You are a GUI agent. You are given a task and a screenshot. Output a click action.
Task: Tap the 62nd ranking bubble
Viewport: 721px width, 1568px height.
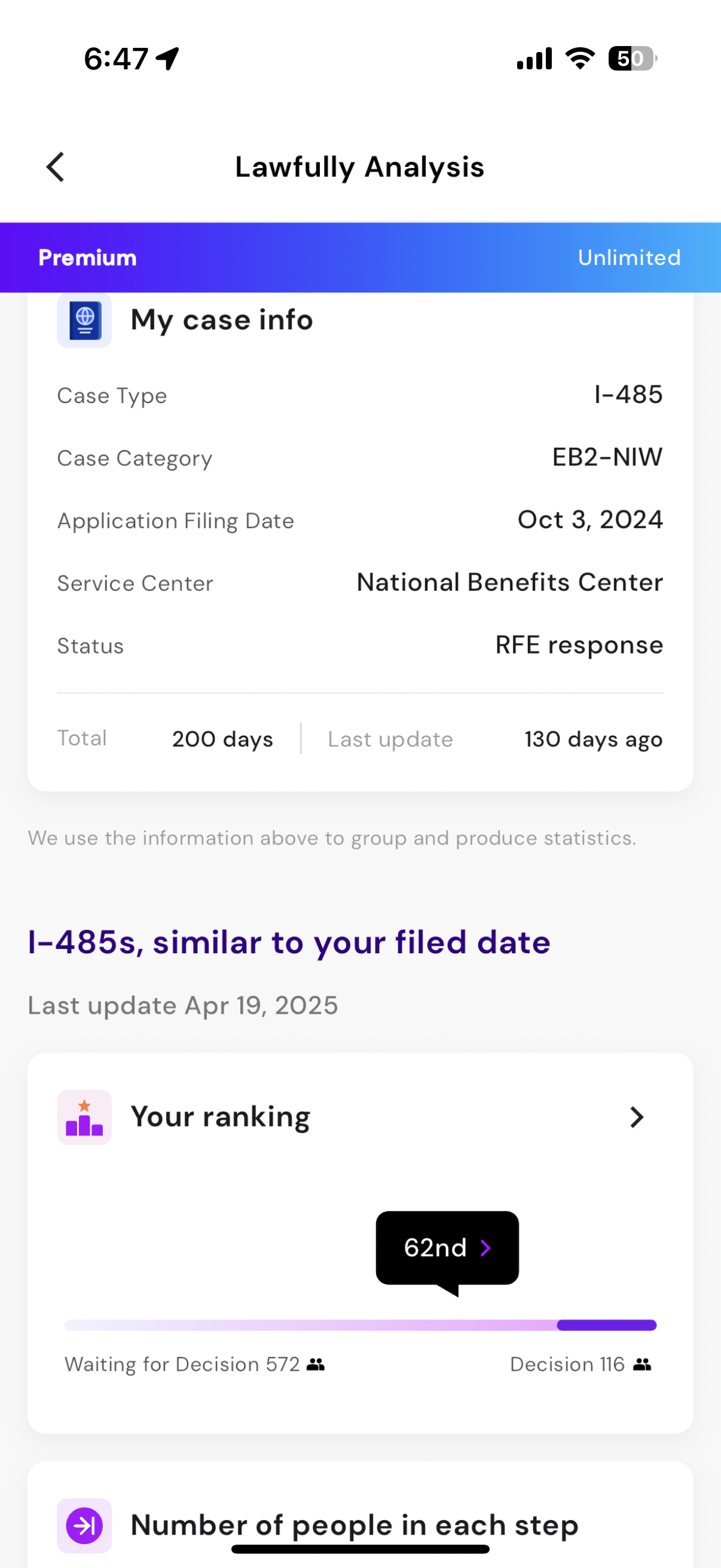click(447, 1248)
